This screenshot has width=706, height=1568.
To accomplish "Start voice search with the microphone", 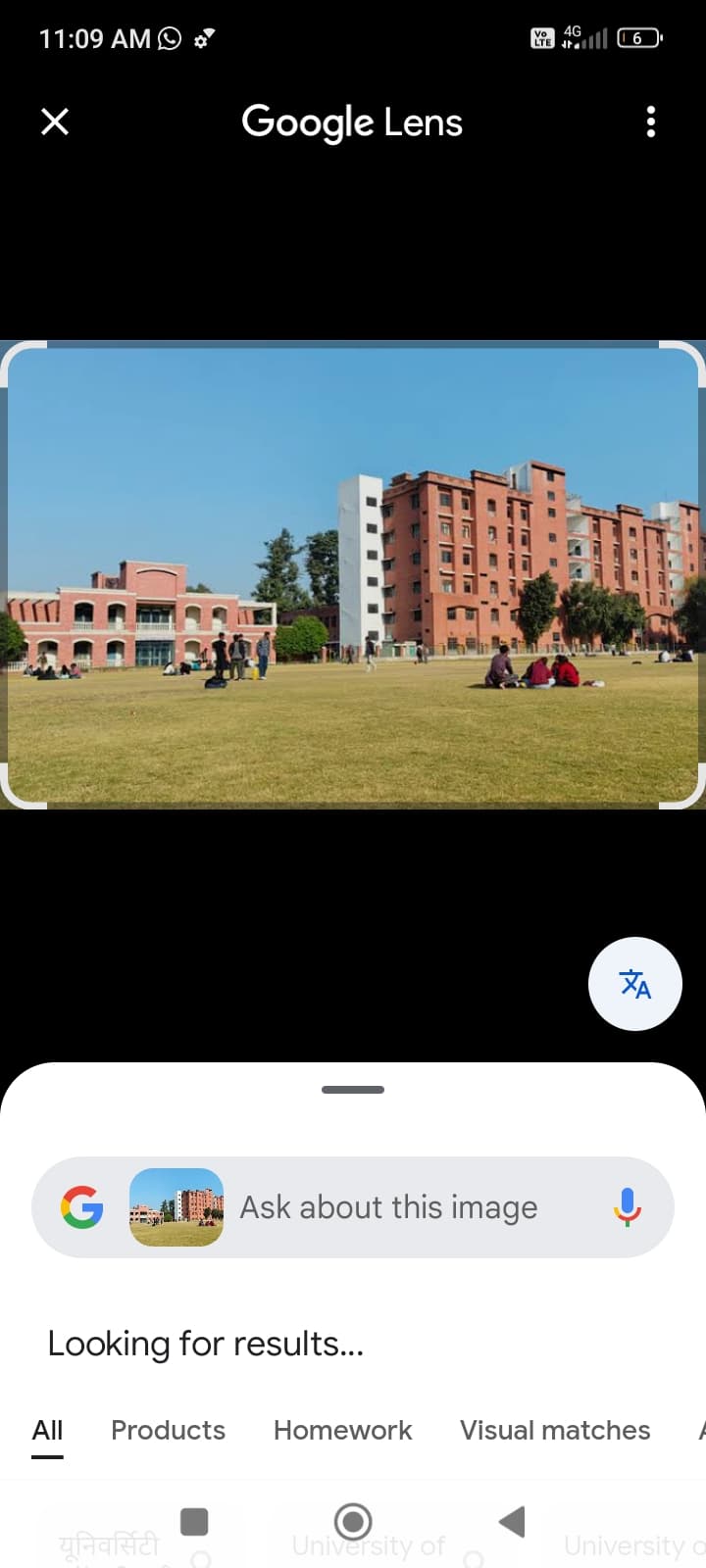I will pos(628,1207).
